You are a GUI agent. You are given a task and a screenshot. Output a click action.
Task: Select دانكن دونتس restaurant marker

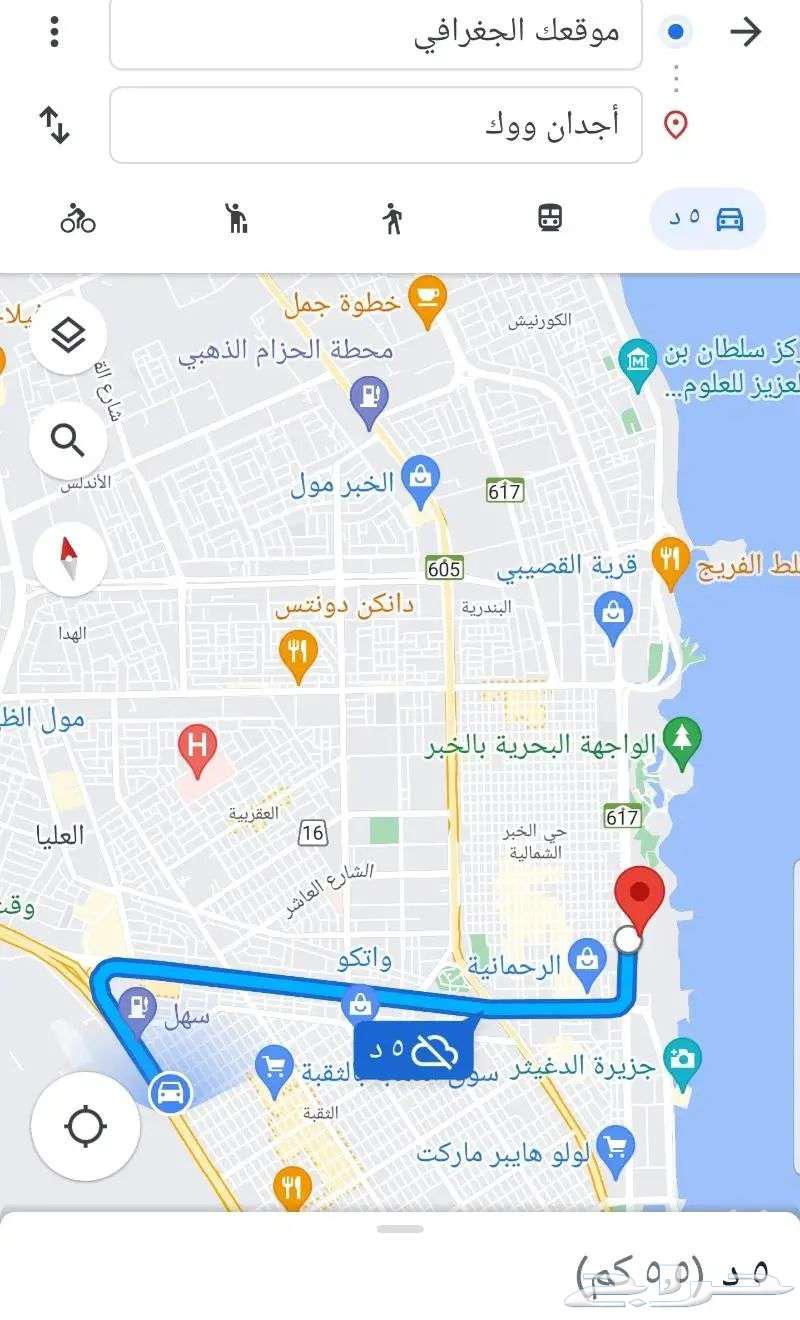tap(297, 653)
